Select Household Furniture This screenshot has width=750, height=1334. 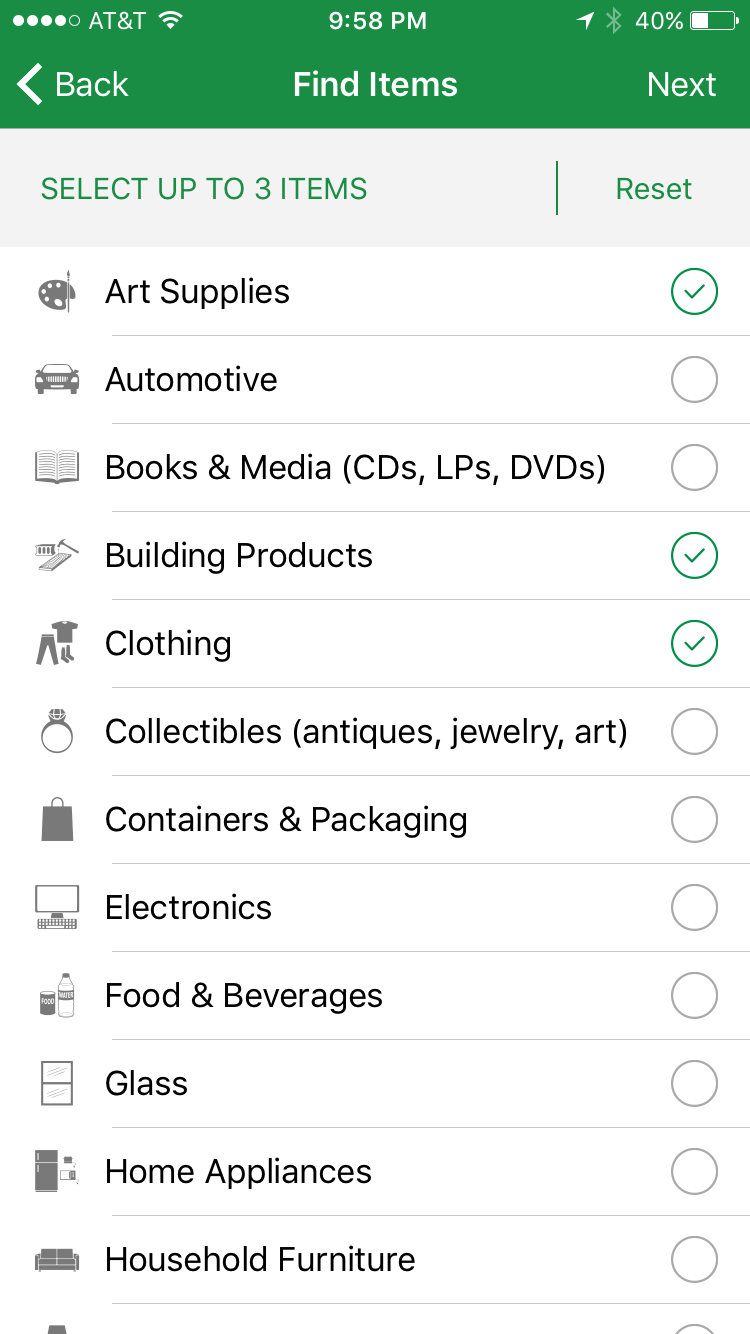[694, 1260]
